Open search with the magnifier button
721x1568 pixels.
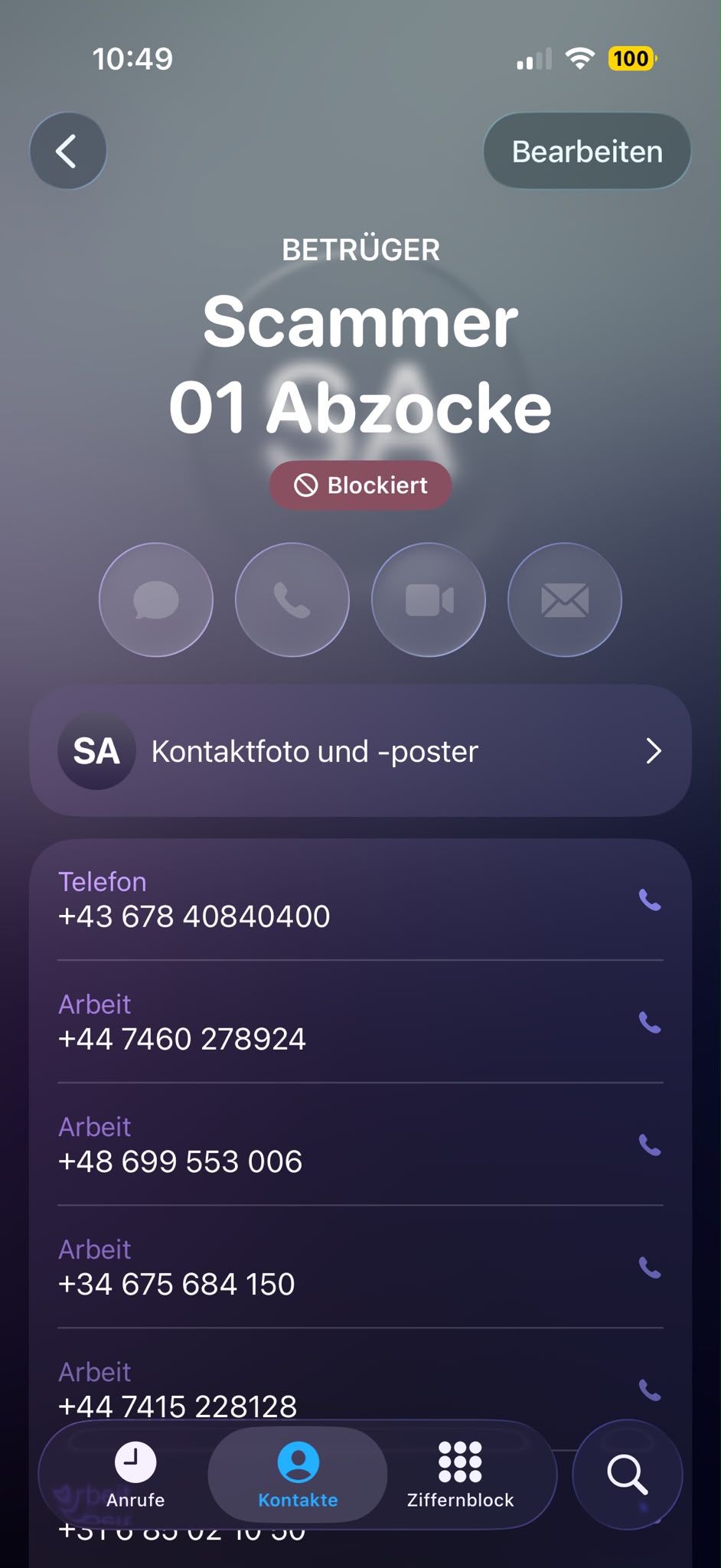tap(628, 1475)
